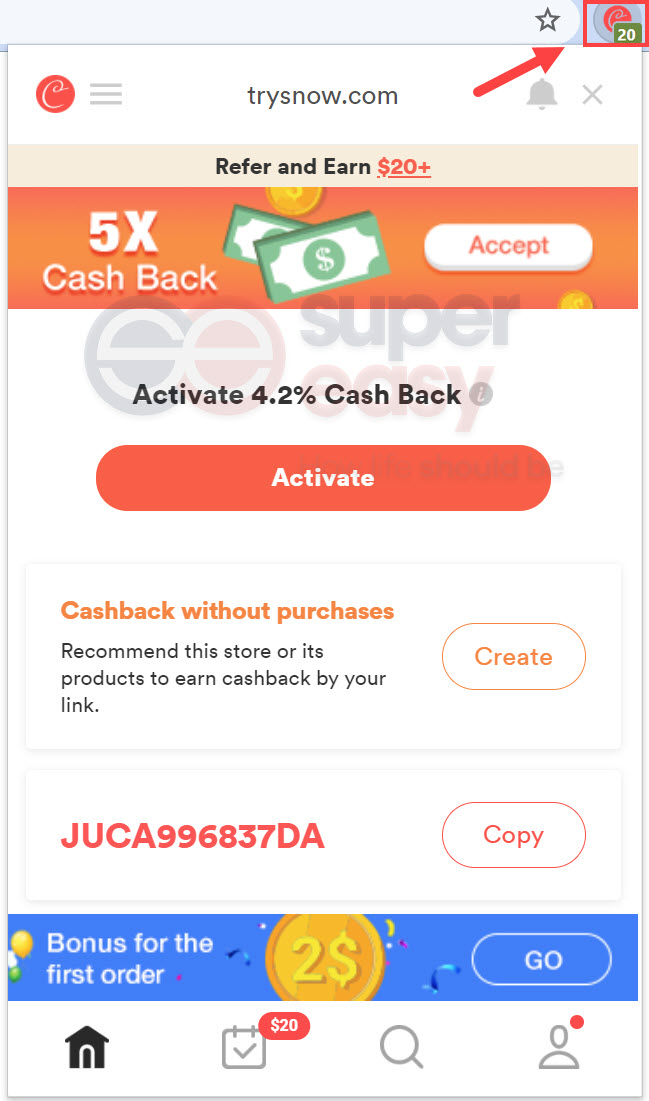
Task: Open the search tab
Action: [x=401, y=1048]
